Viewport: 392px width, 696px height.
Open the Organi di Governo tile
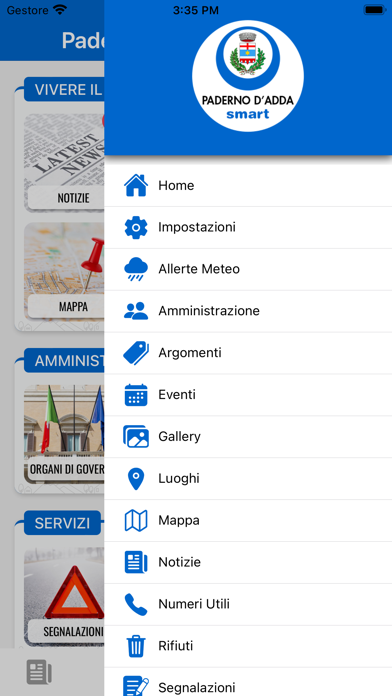coord(64,434)
